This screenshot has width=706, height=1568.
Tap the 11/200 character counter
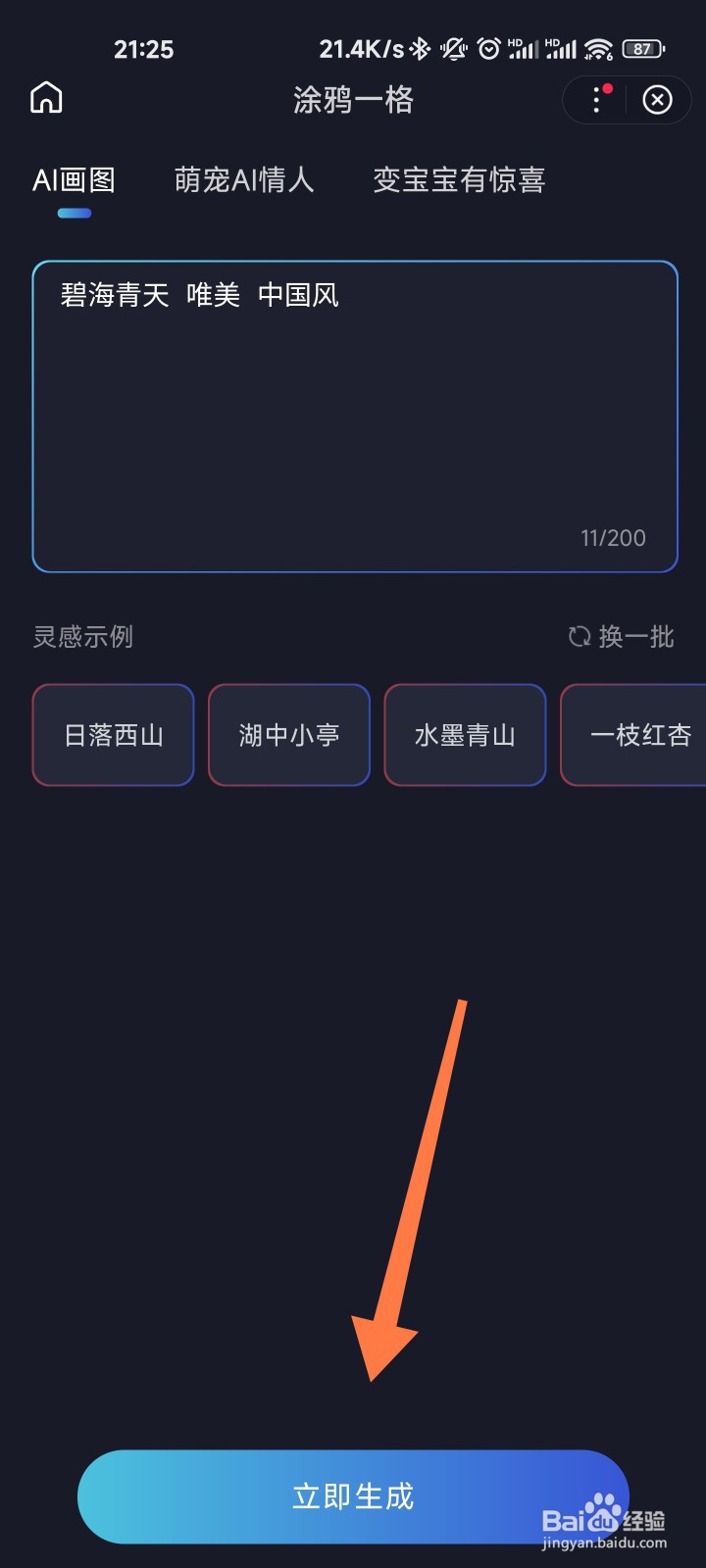pyautogui.click(x=613, y=537)
